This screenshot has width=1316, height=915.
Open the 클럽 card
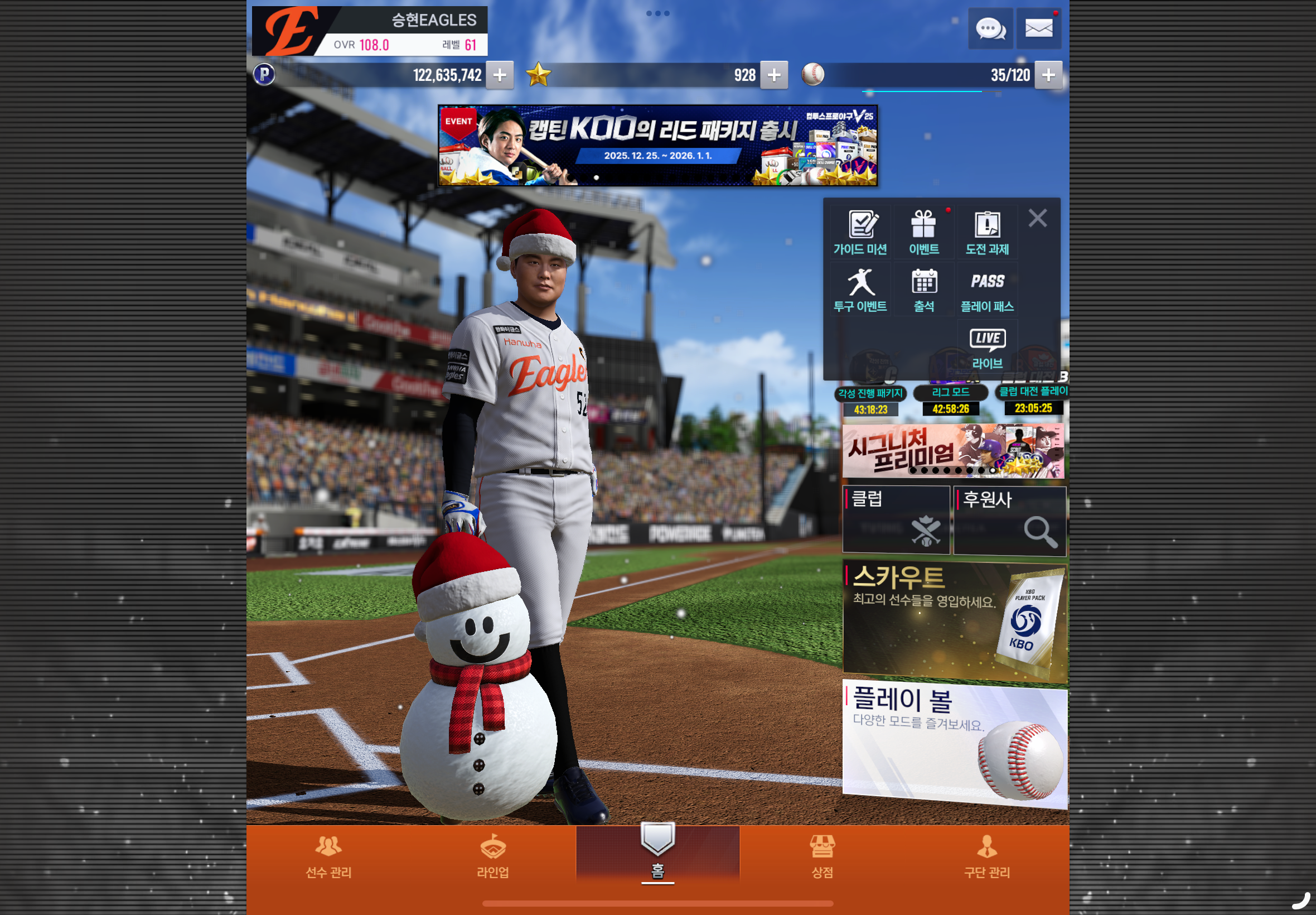coord(896,520)
